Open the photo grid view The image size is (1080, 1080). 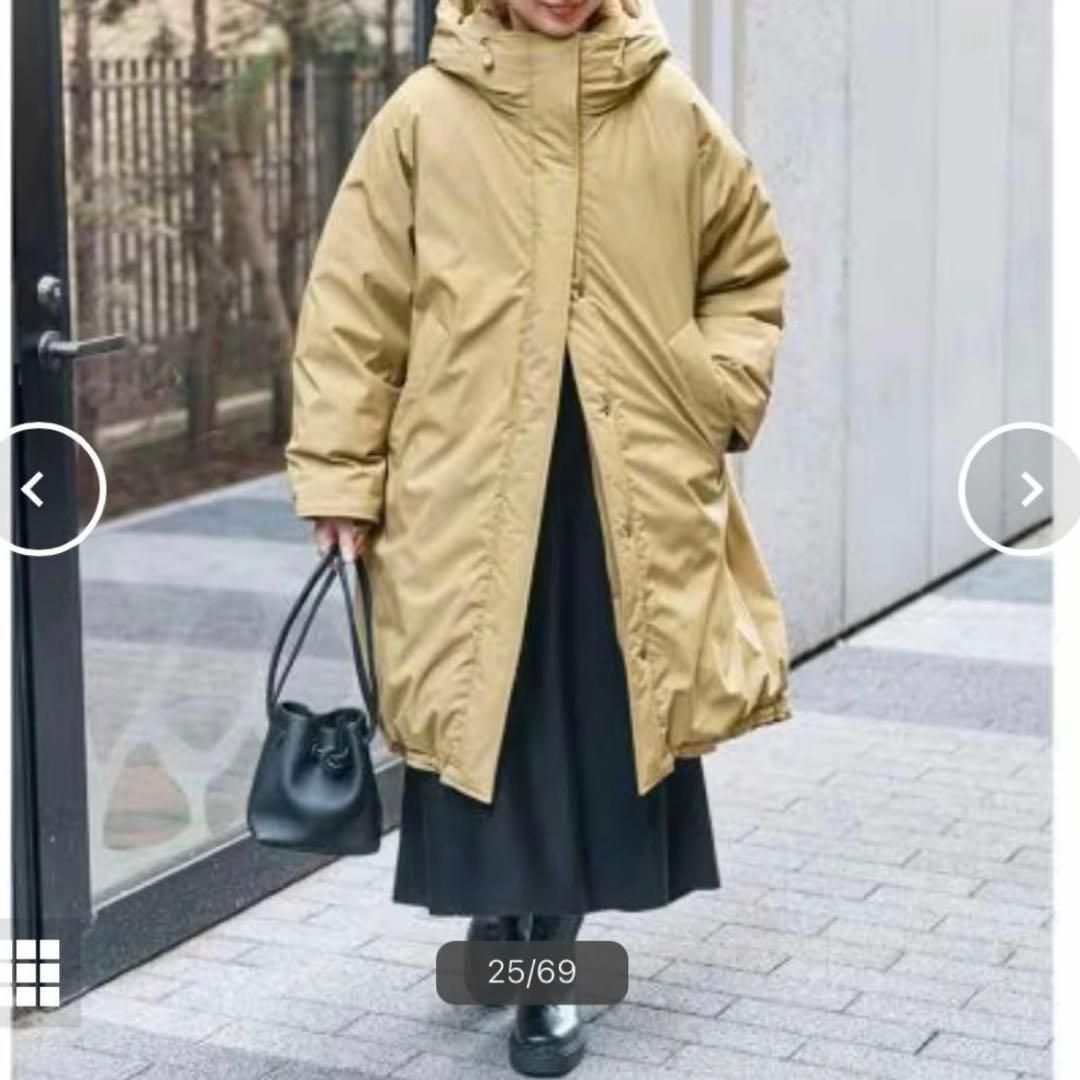coord(36,972)
